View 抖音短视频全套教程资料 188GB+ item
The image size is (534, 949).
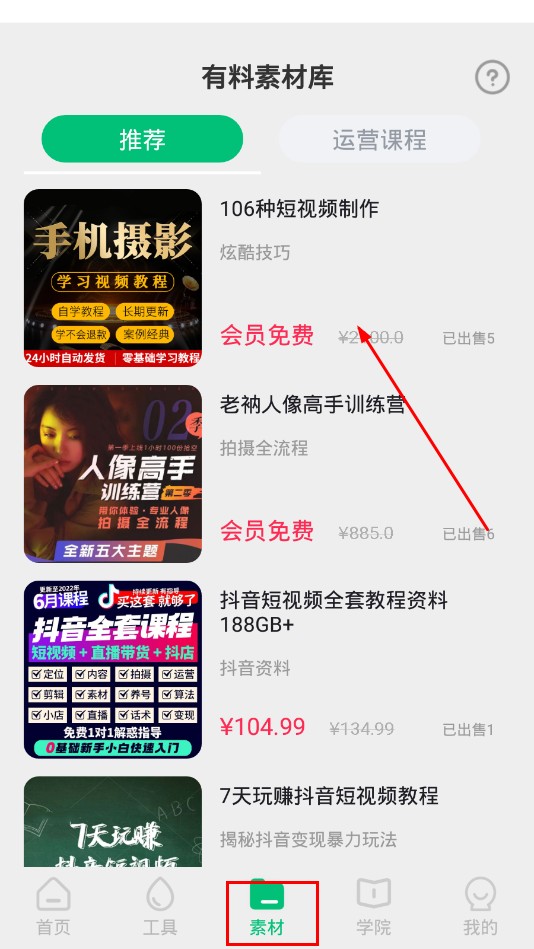(266, 669)
